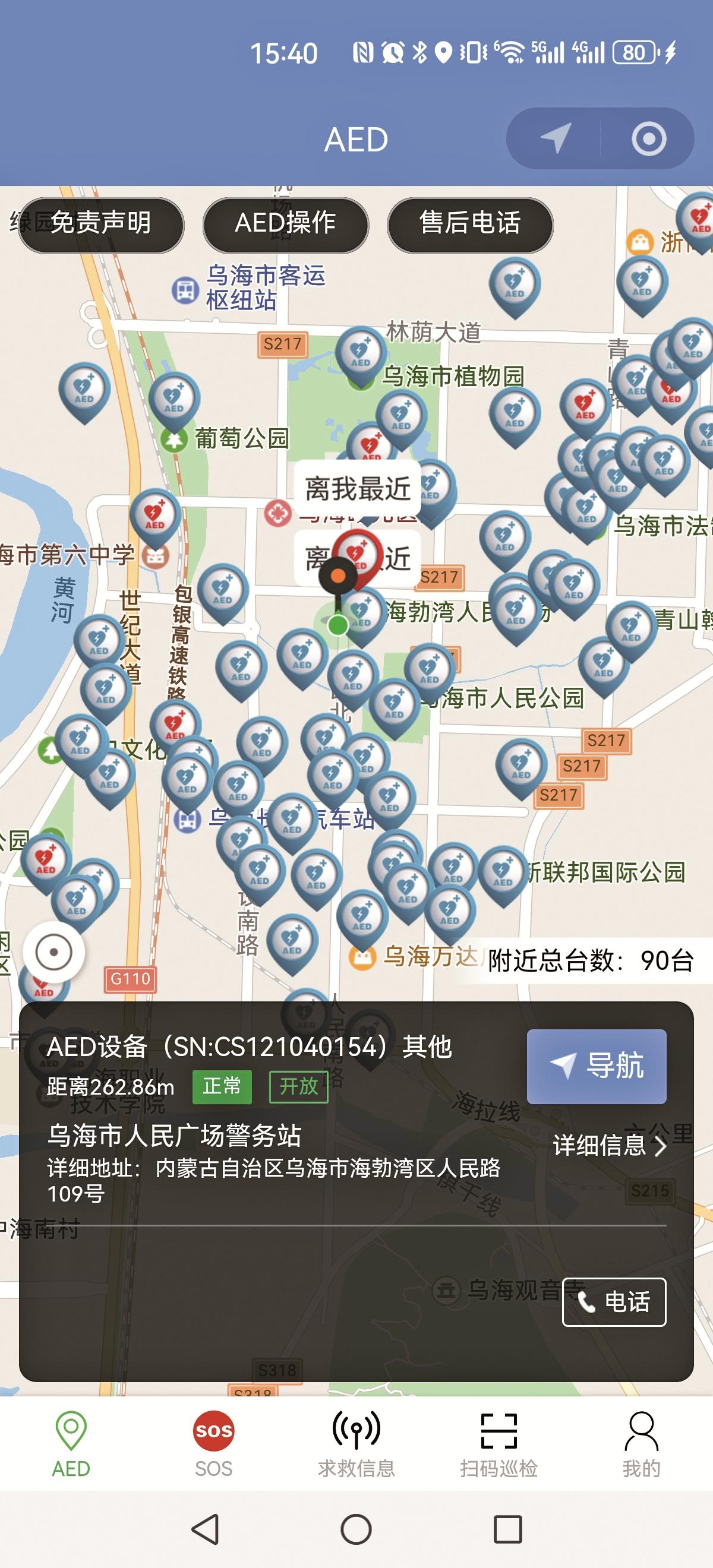
Task: Open the AED操作 instructions
Action: pos(285,223)
